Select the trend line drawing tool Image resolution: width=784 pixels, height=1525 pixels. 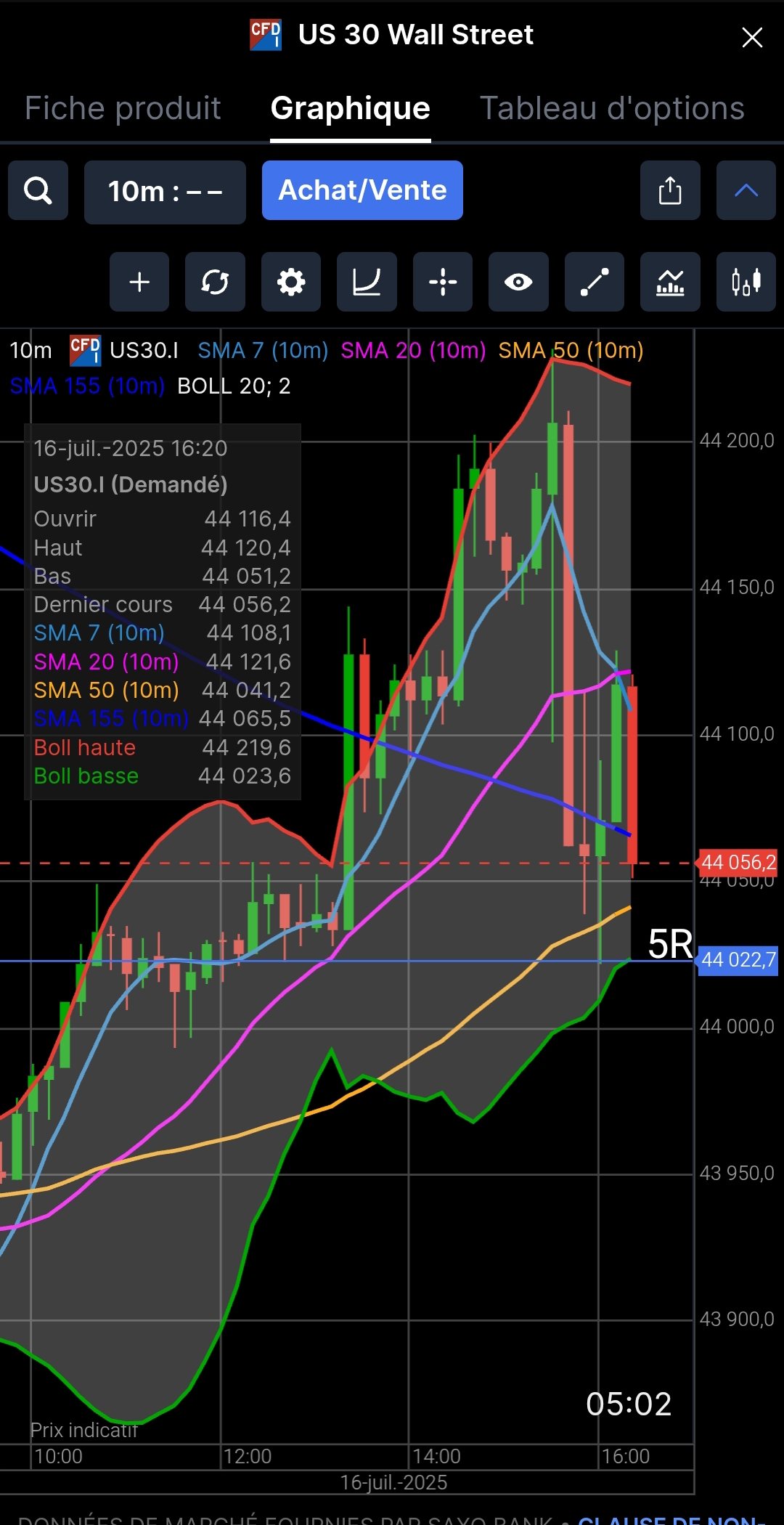595,282
